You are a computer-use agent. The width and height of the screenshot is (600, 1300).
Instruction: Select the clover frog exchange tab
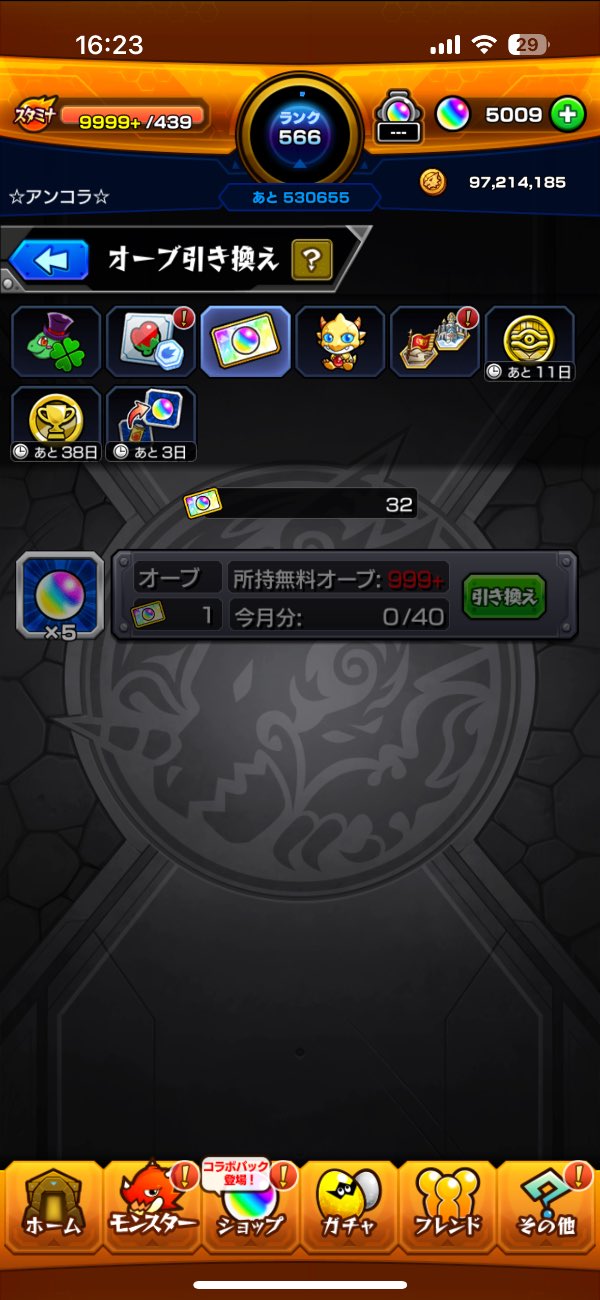click(x=56, y=342)
